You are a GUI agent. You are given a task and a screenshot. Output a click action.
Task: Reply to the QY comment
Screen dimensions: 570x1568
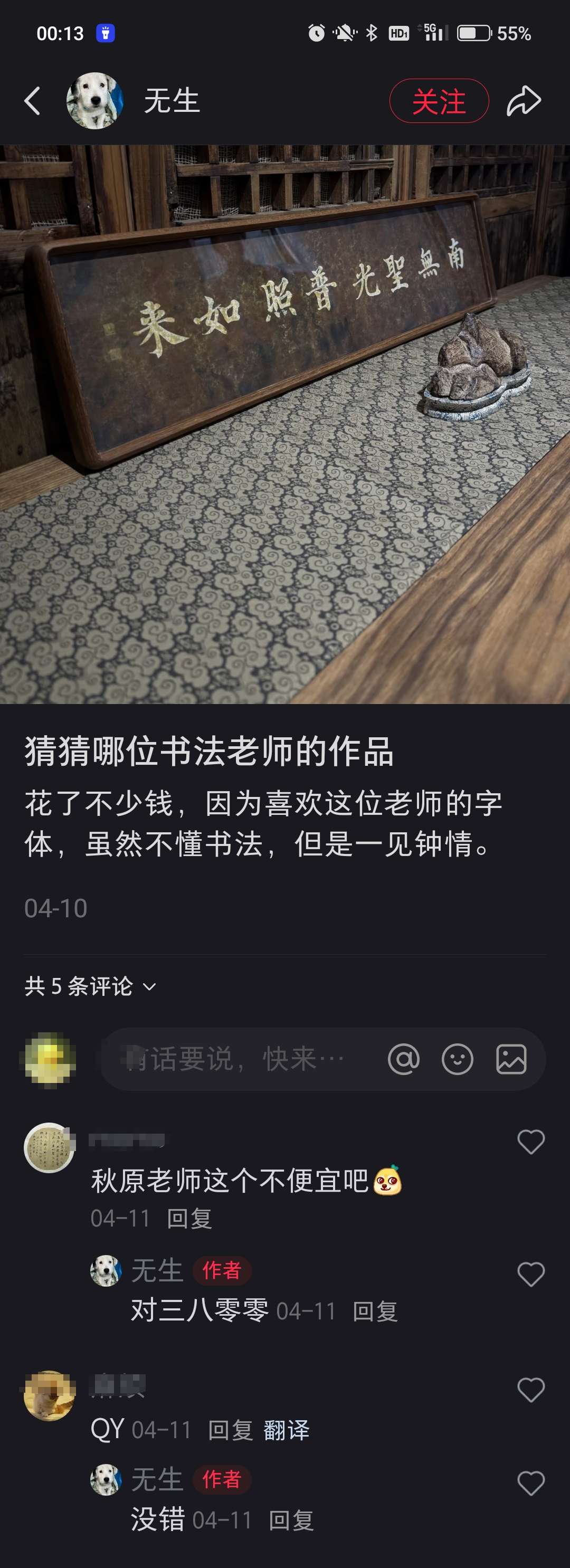230,1430
